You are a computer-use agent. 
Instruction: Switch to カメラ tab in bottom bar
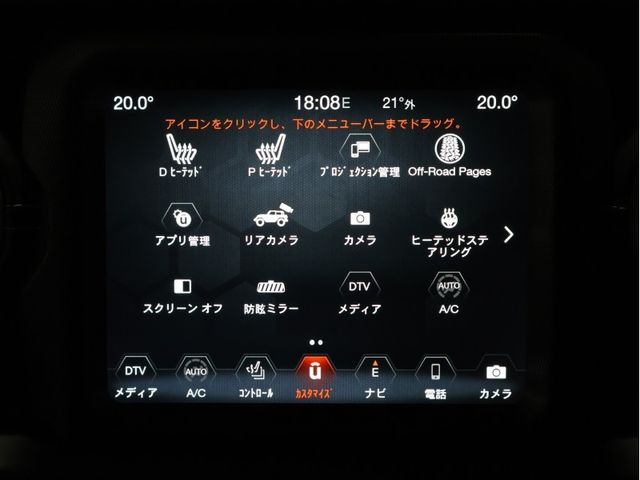point(495,377)
